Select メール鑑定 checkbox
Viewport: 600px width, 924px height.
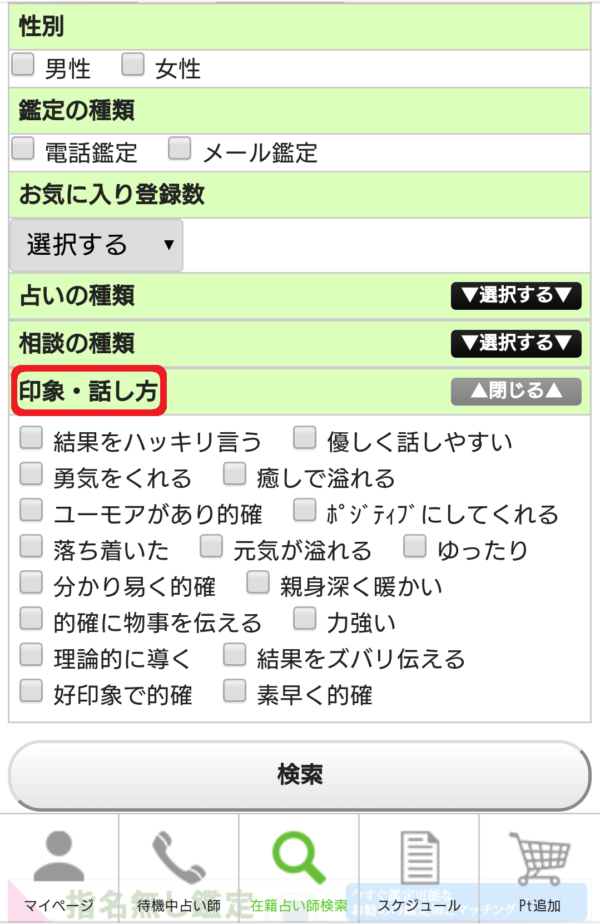tap(180, 150)
